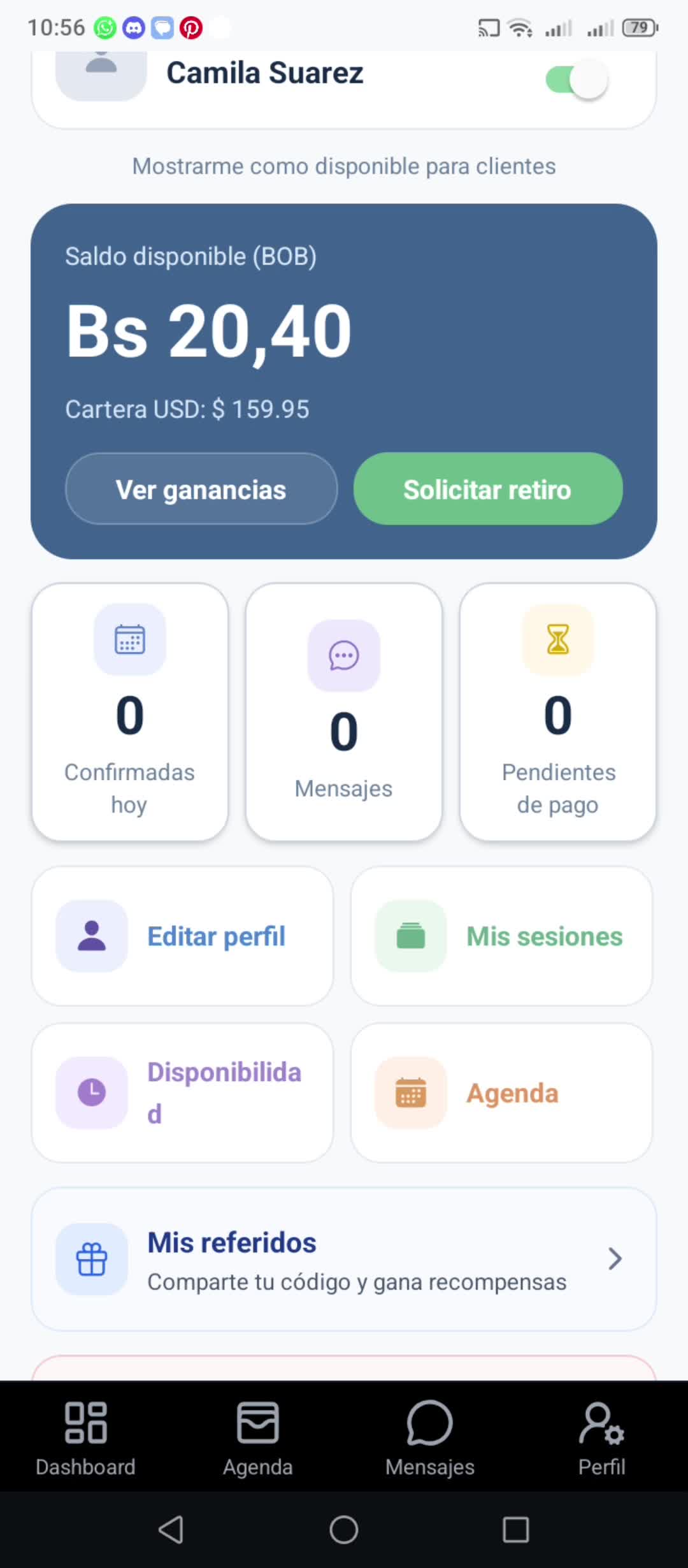Screen dimensions: 688x1568
Task: Open Mis referidos
Action: pos(344,1259)
